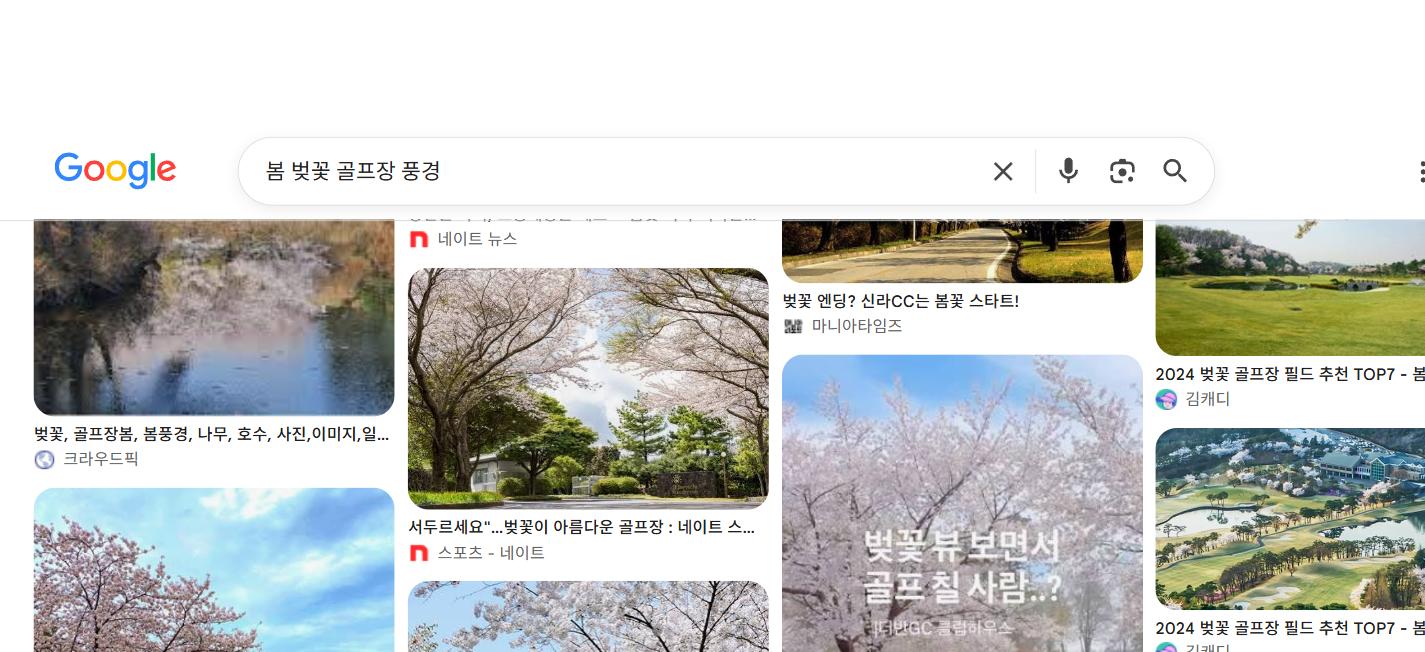Image resolution: width=1425 pixels, height=652 pixels.
Task: Open the 김캐디 green fairway image result
Action: (1290, 288)
